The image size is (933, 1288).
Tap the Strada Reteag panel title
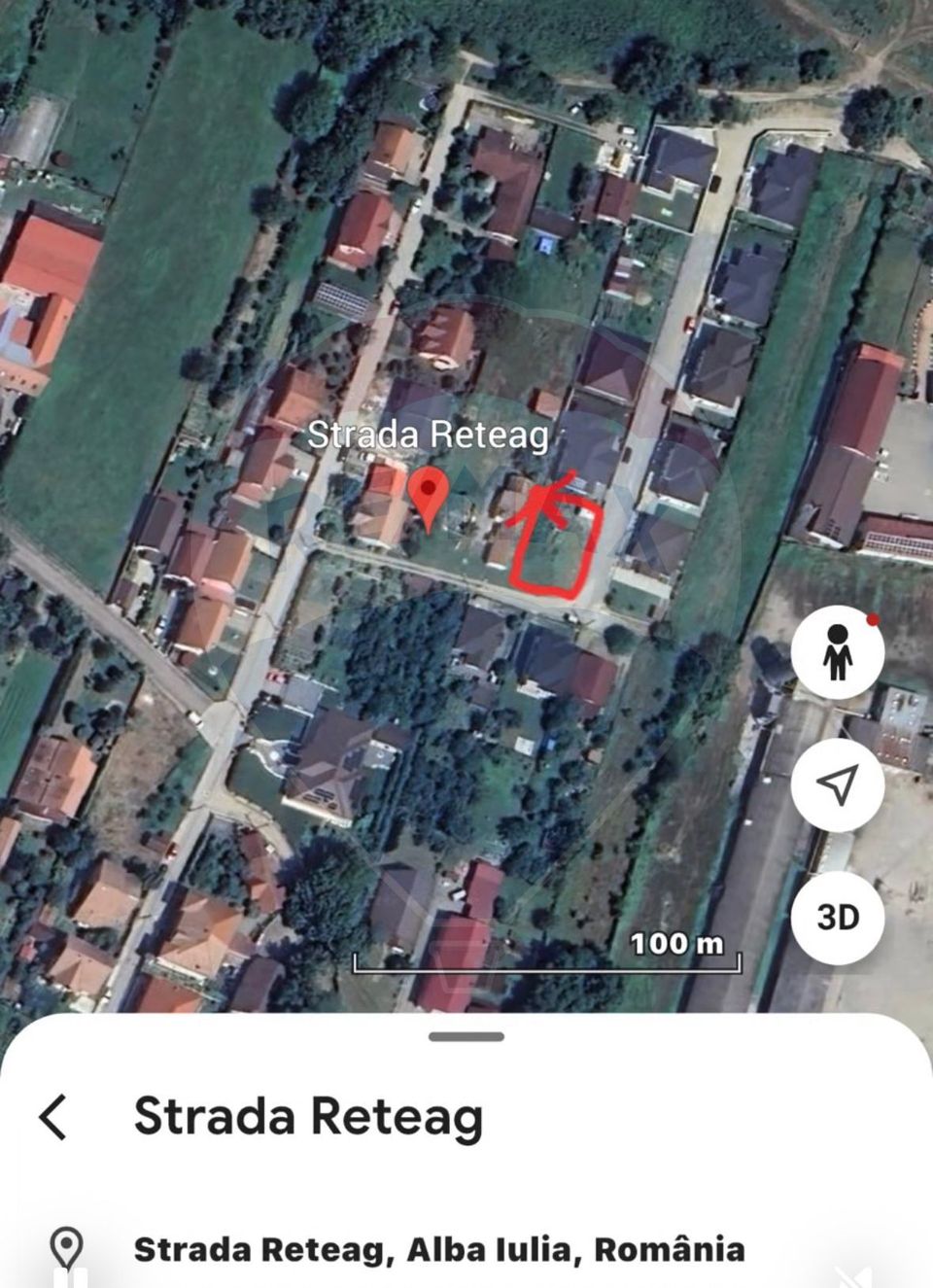[307, 1116]
